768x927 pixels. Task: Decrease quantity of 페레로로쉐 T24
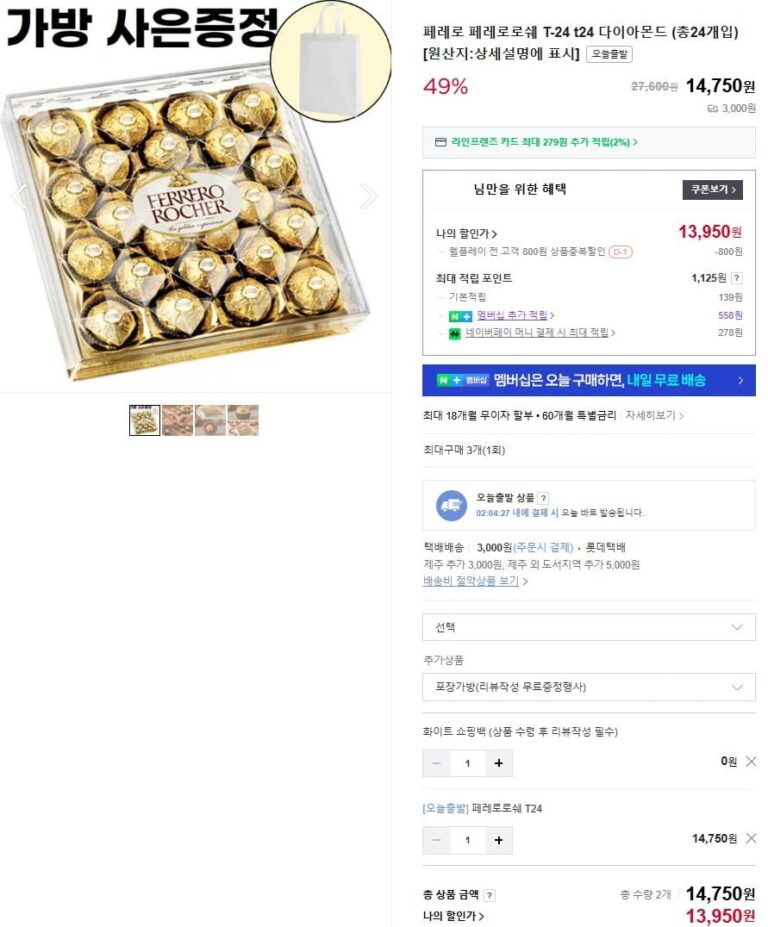click(x=437, y=840)
